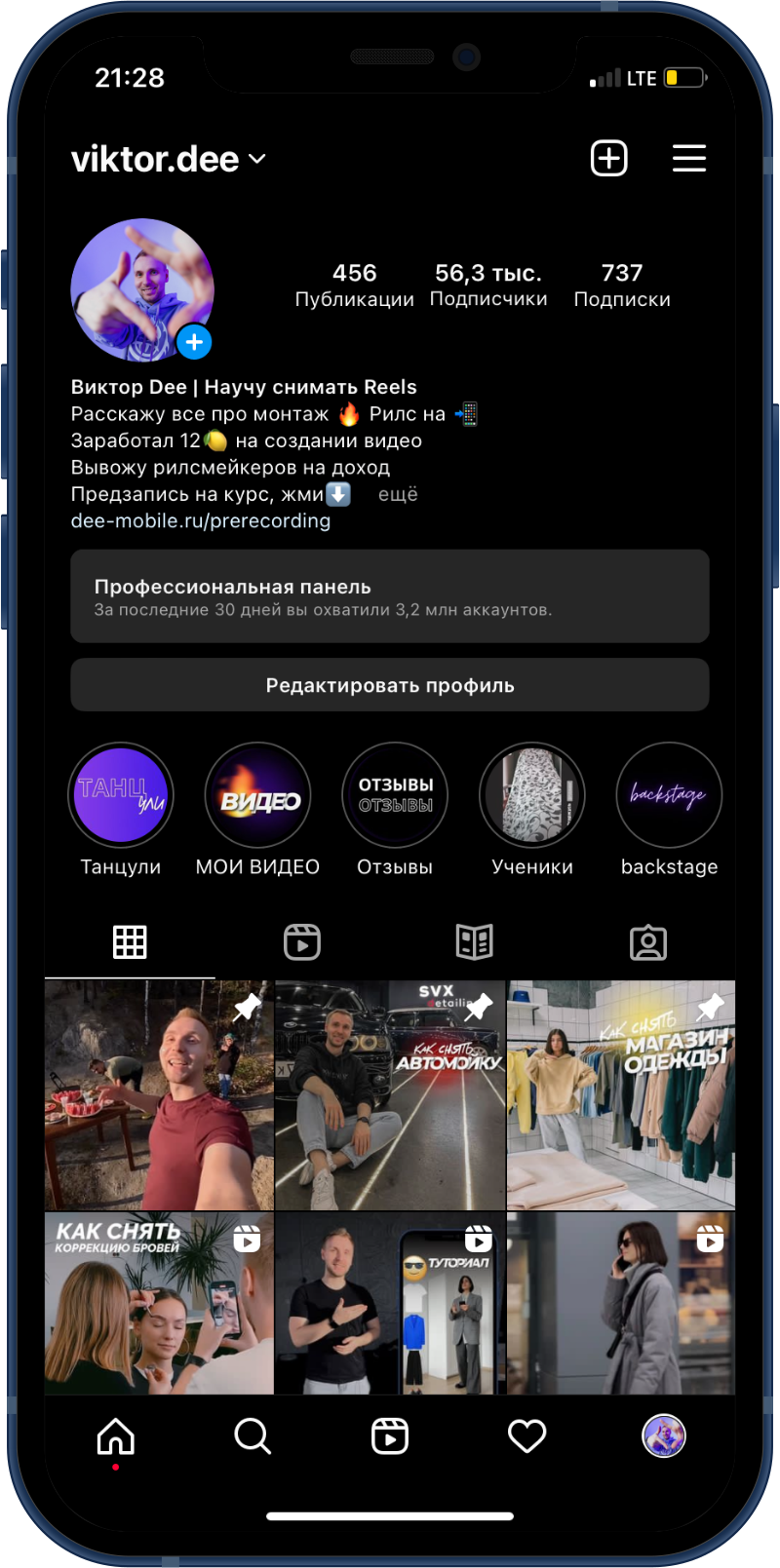Open the Ученики highlight
The height and width of the screenshot is (1568, 780).
[x=532, y=796]
